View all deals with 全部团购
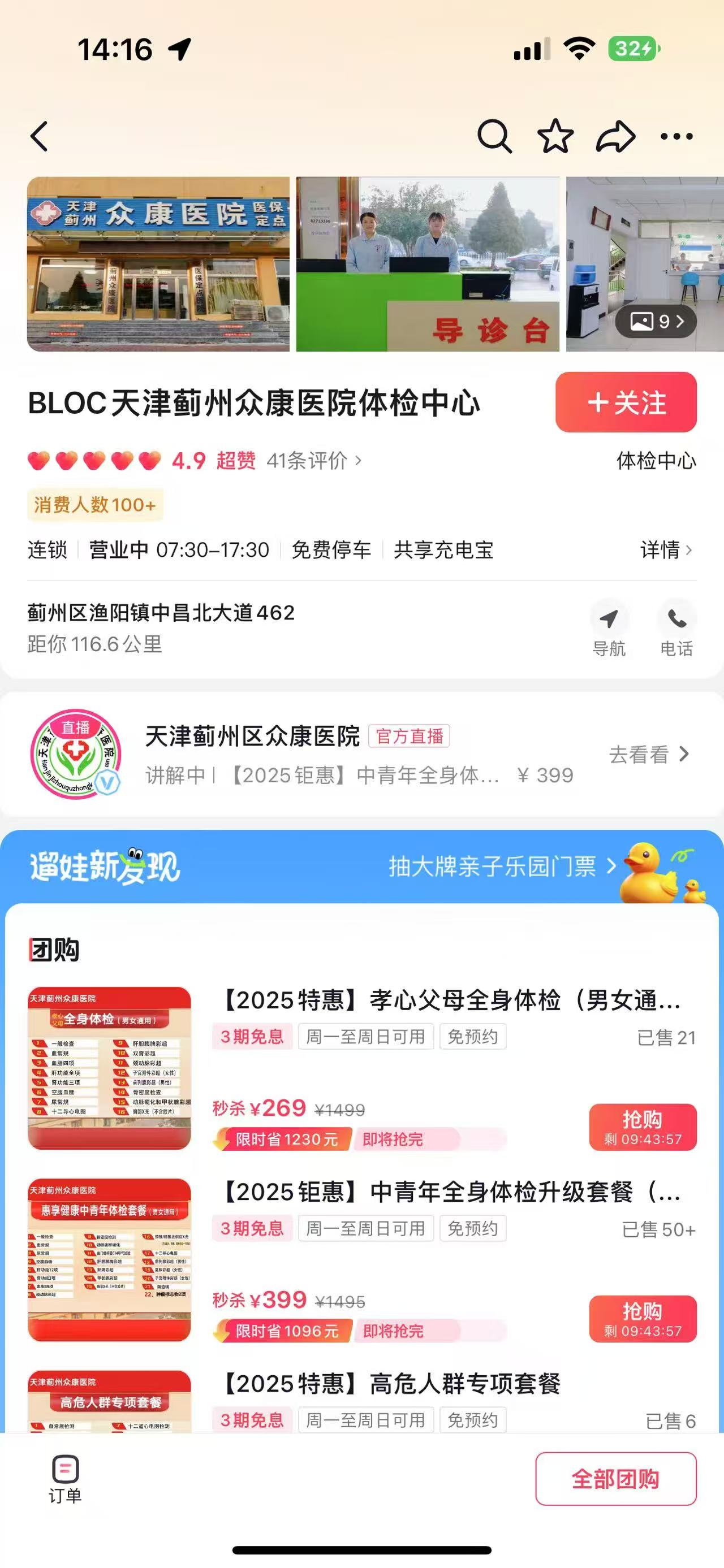This screenshot has height=1568, width=724. pyautogui.click(x=615, y=1479)
